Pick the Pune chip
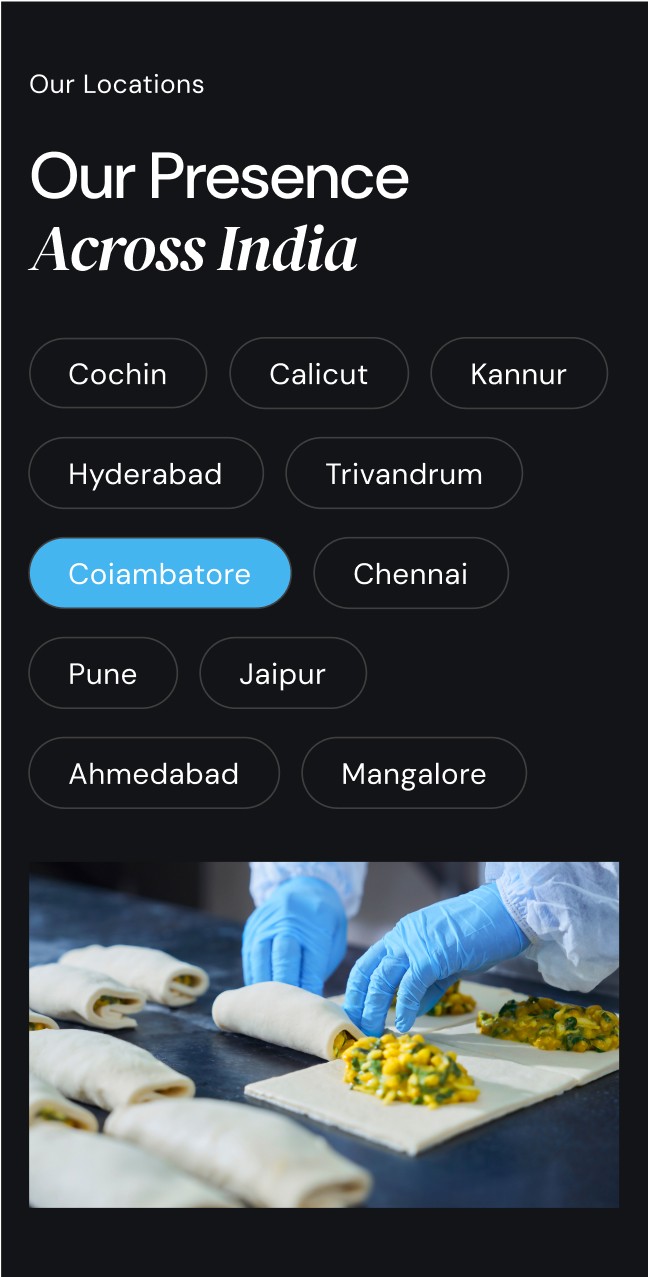The image size is (648, 1277). 103,673
